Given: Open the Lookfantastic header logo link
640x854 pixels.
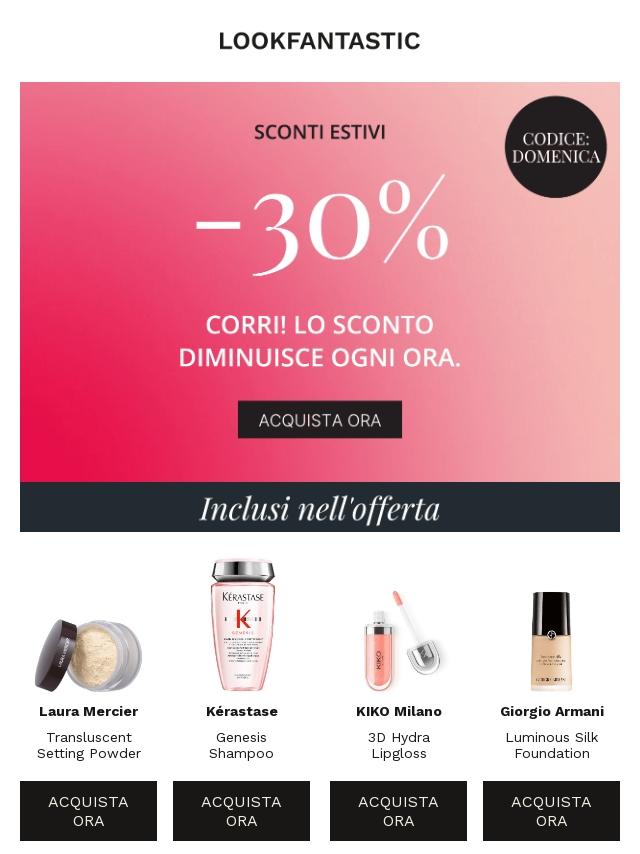Looking at the screenshot, I should (319, 41).
